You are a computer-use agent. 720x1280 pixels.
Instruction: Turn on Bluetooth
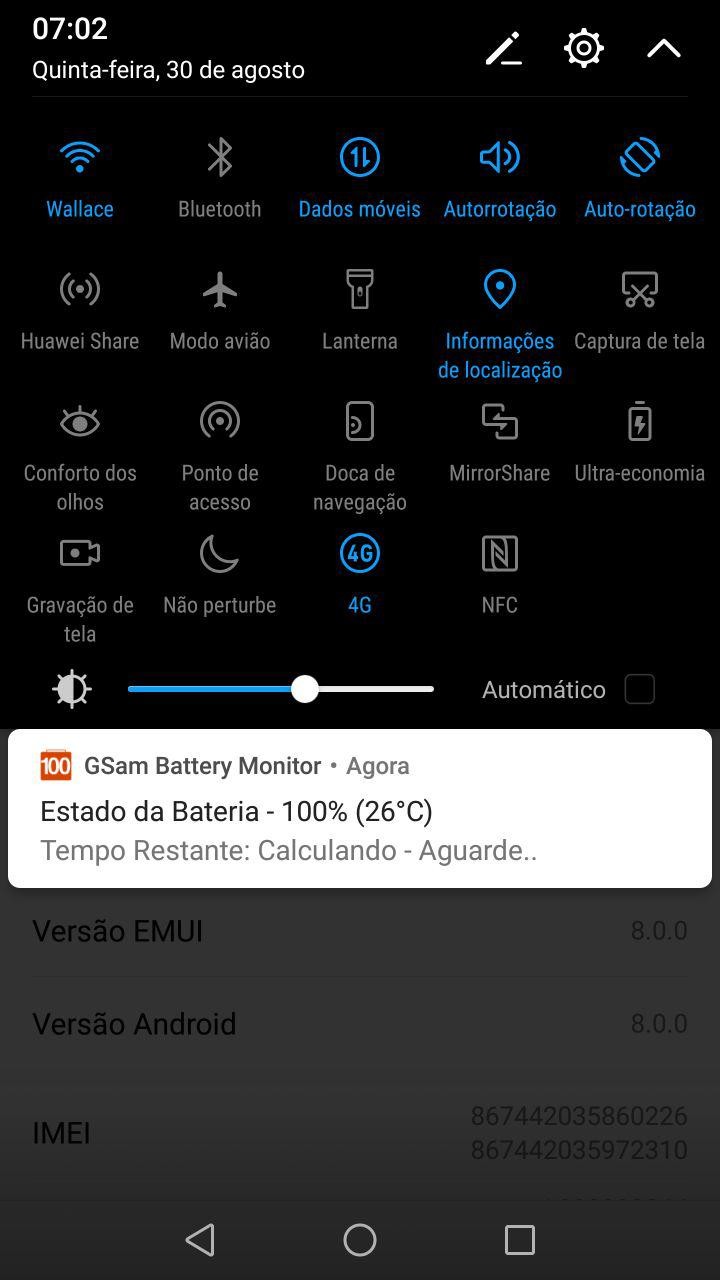(220, 158)
